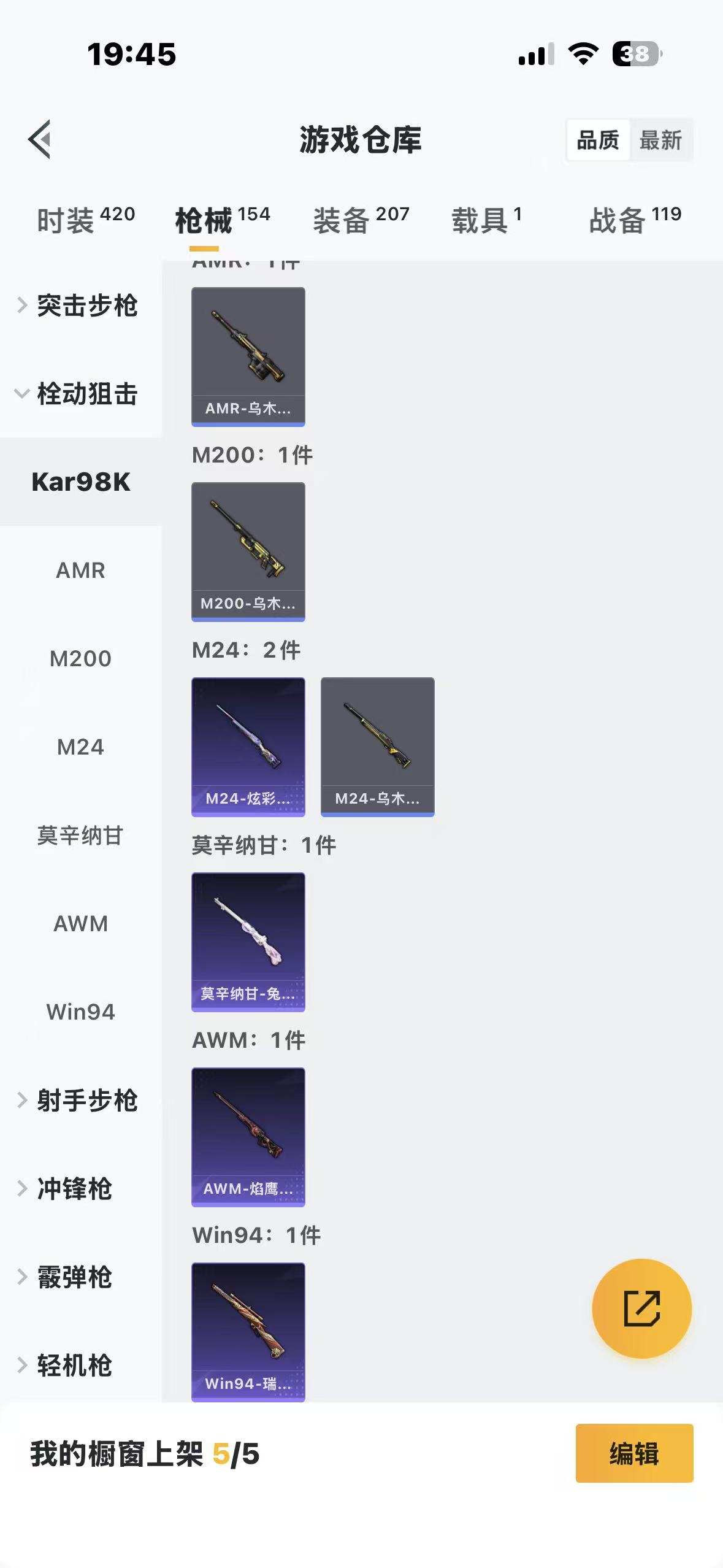Open the 战备 tab
The width and height of the screenshot is (723, 1568).
pyautogui.click(x=635, y=220)
